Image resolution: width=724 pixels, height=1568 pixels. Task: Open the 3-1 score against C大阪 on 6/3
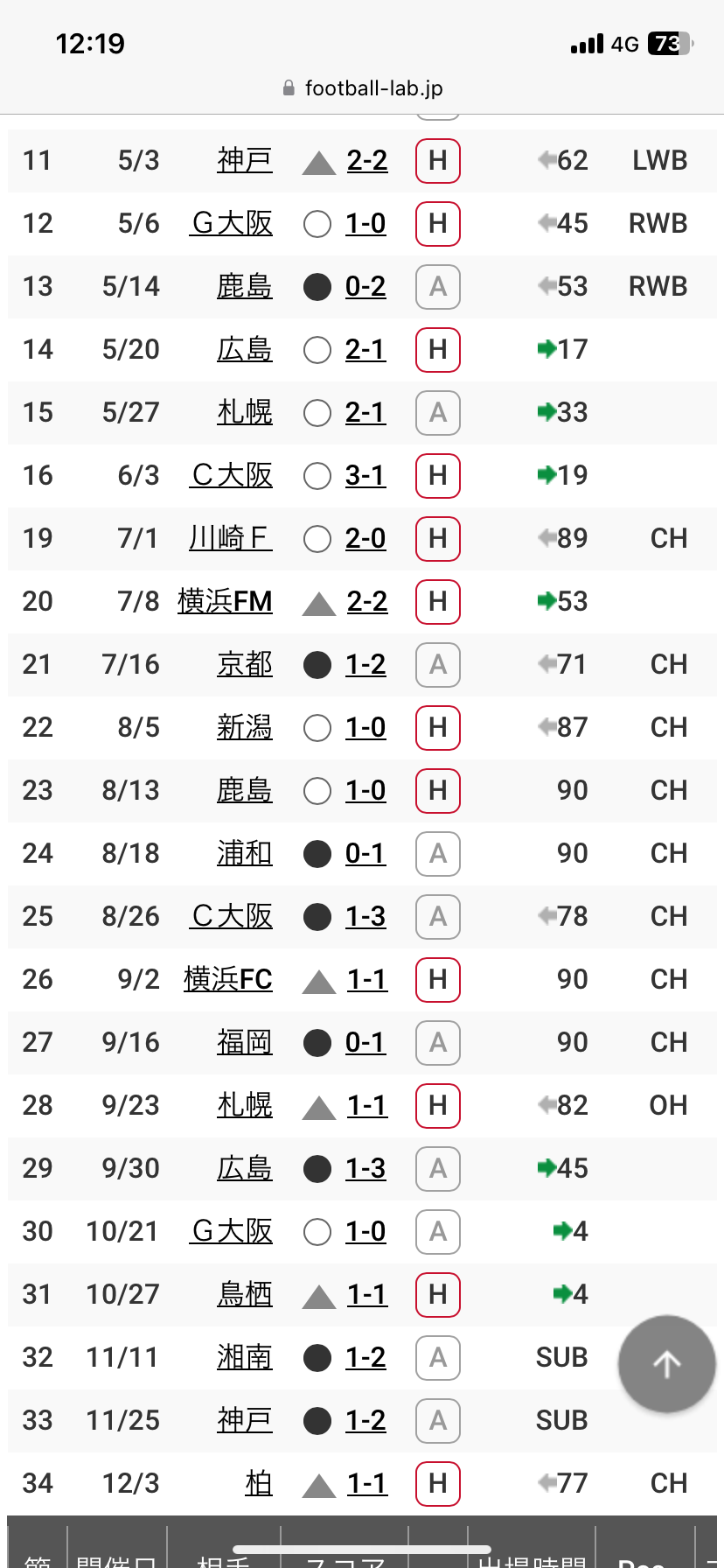pyautogui.click(x=365, y=476)
